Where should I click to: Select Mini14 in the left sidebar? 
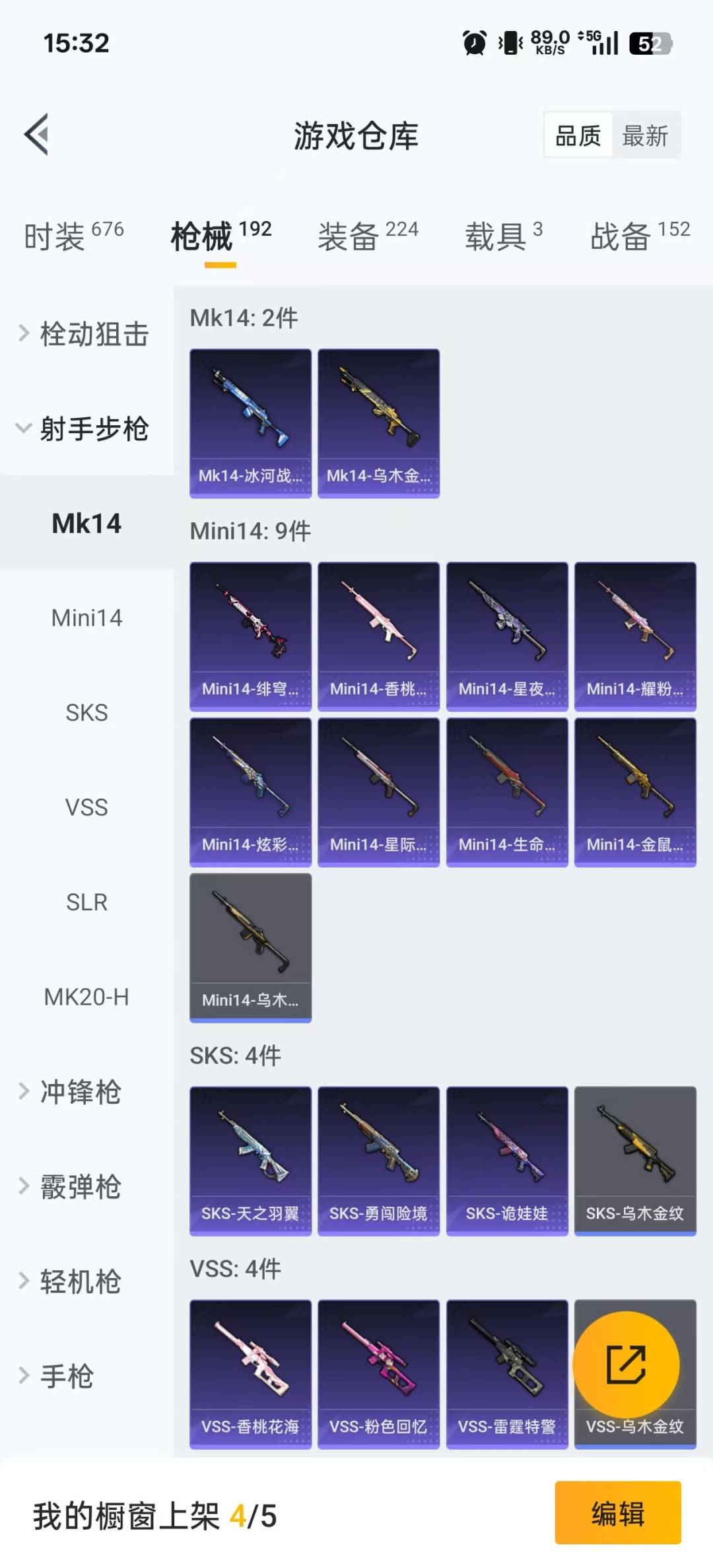88,618
